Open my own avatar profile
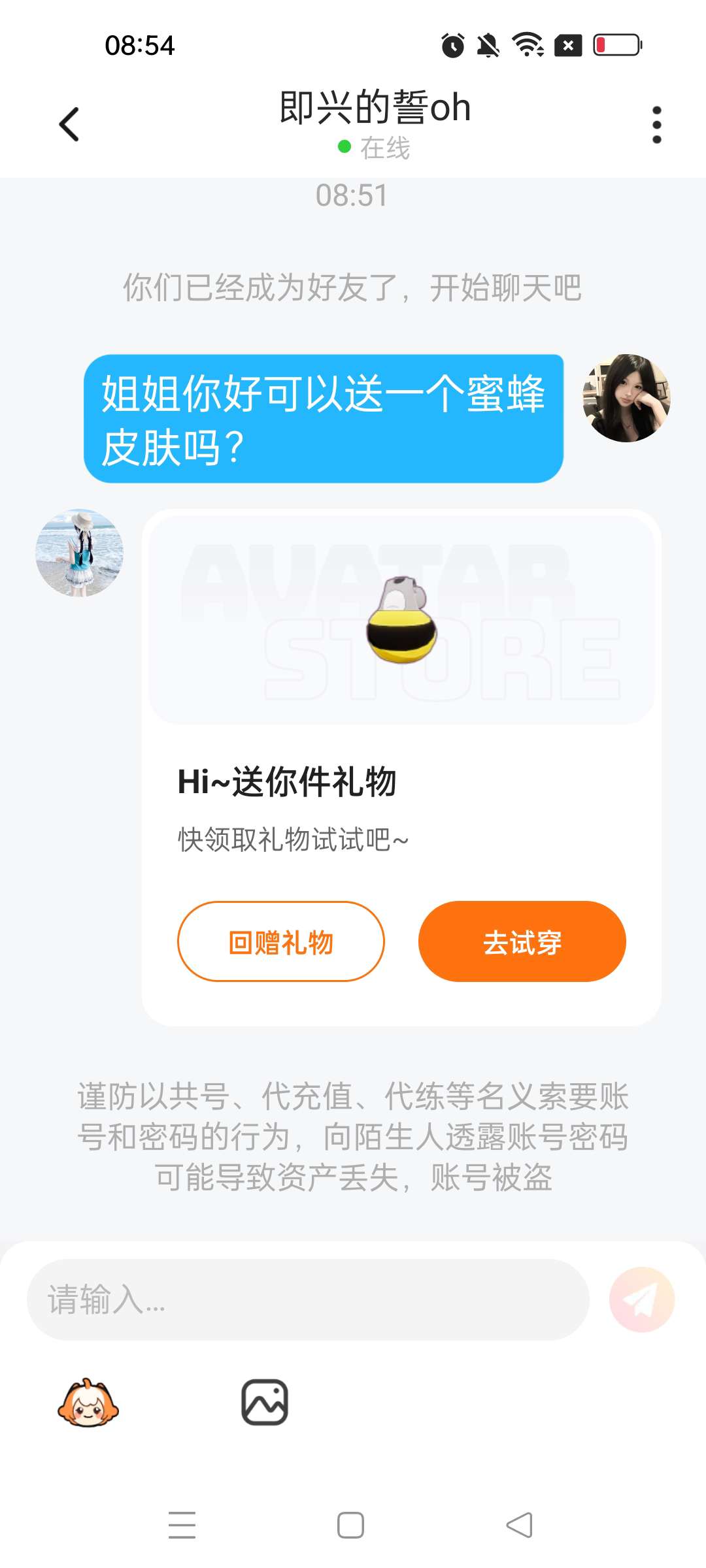Image resolution: width=706 pixels, height=1568 pixels. tap(626, 398)
